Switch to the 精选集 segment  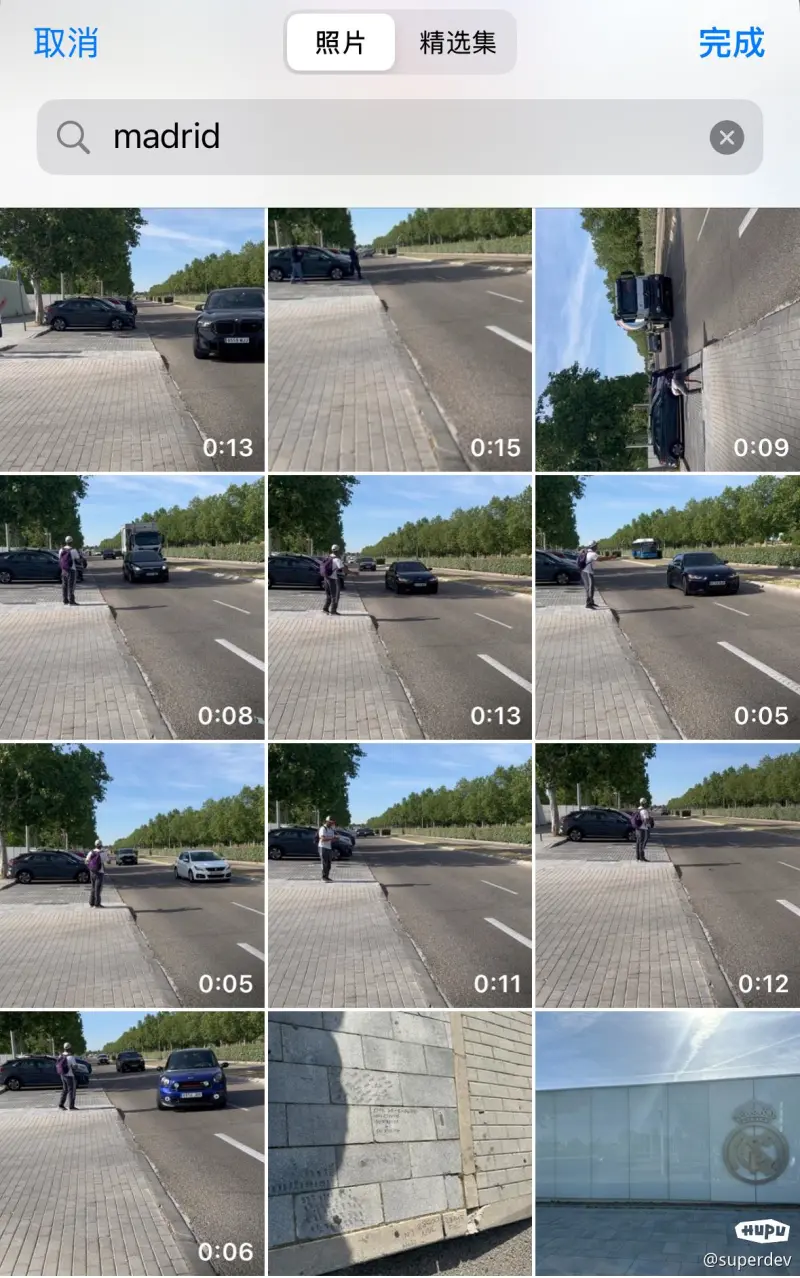pos(457,43)
